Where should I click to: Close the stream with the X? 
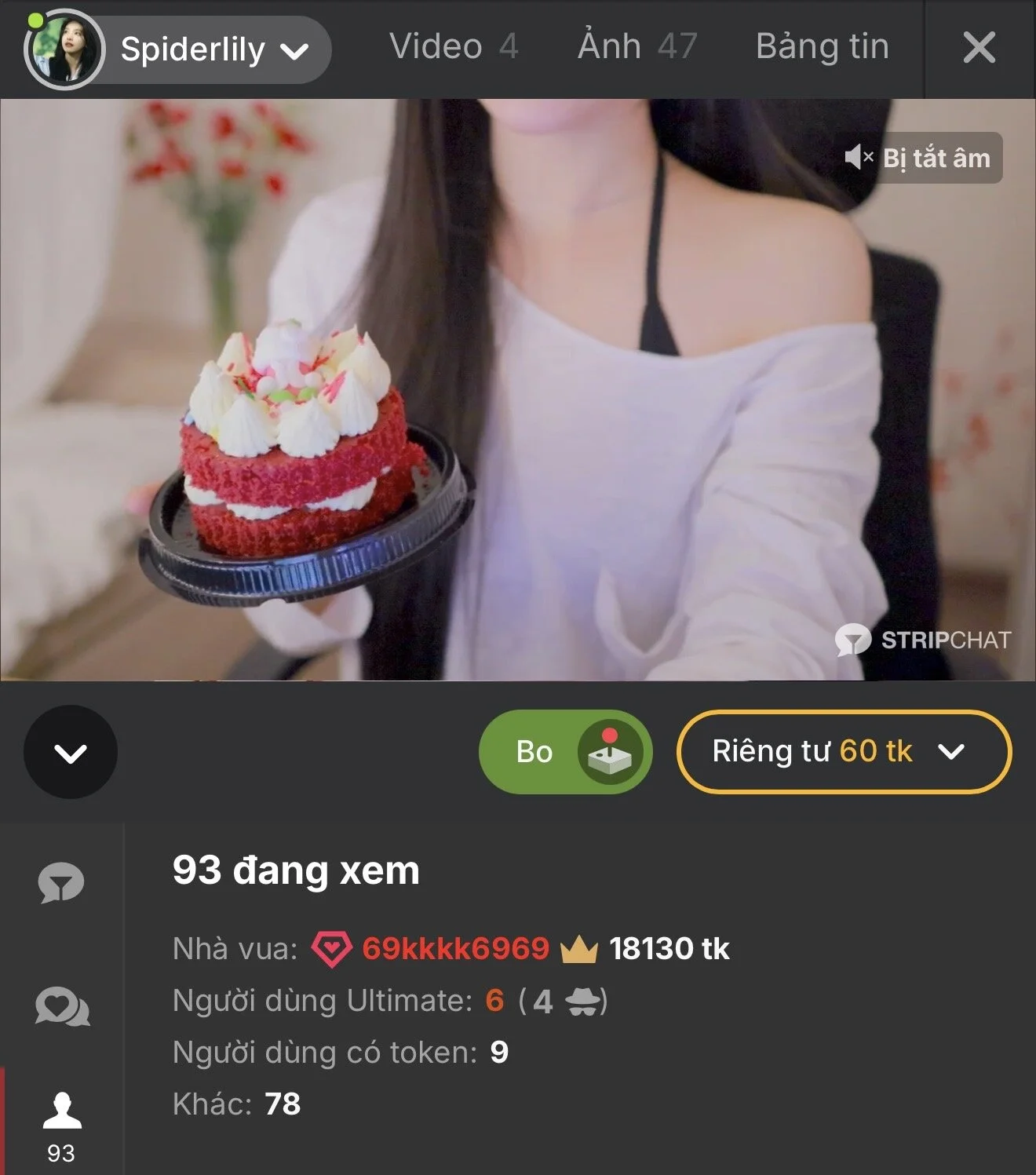pyautogui.click(x=979, y=48)
